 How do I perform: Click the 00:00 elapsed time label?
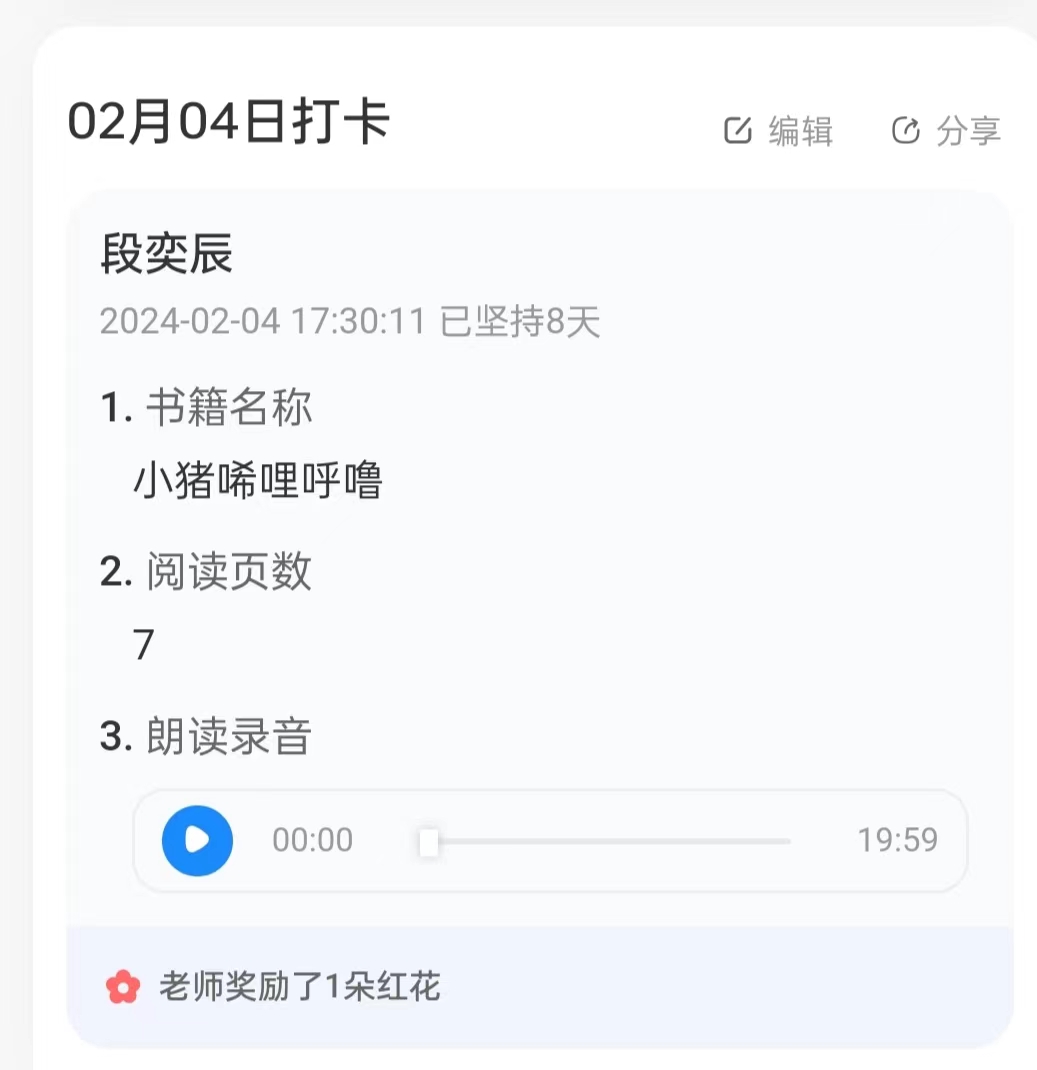pyautogui.click(x=313, y=841)
